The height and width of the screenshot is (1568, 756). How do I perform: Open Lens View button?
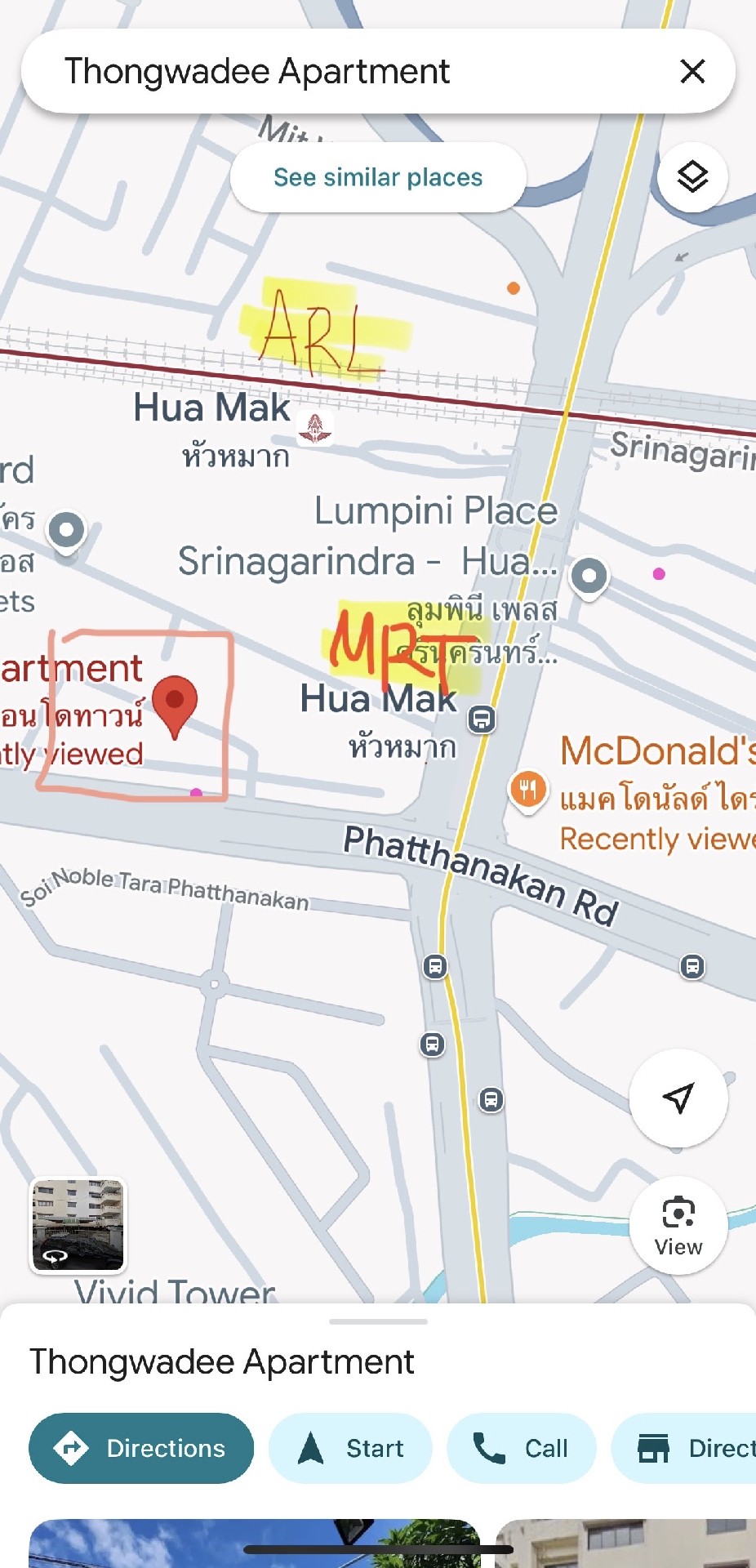pyautogui.click(x=678, y=1225)
